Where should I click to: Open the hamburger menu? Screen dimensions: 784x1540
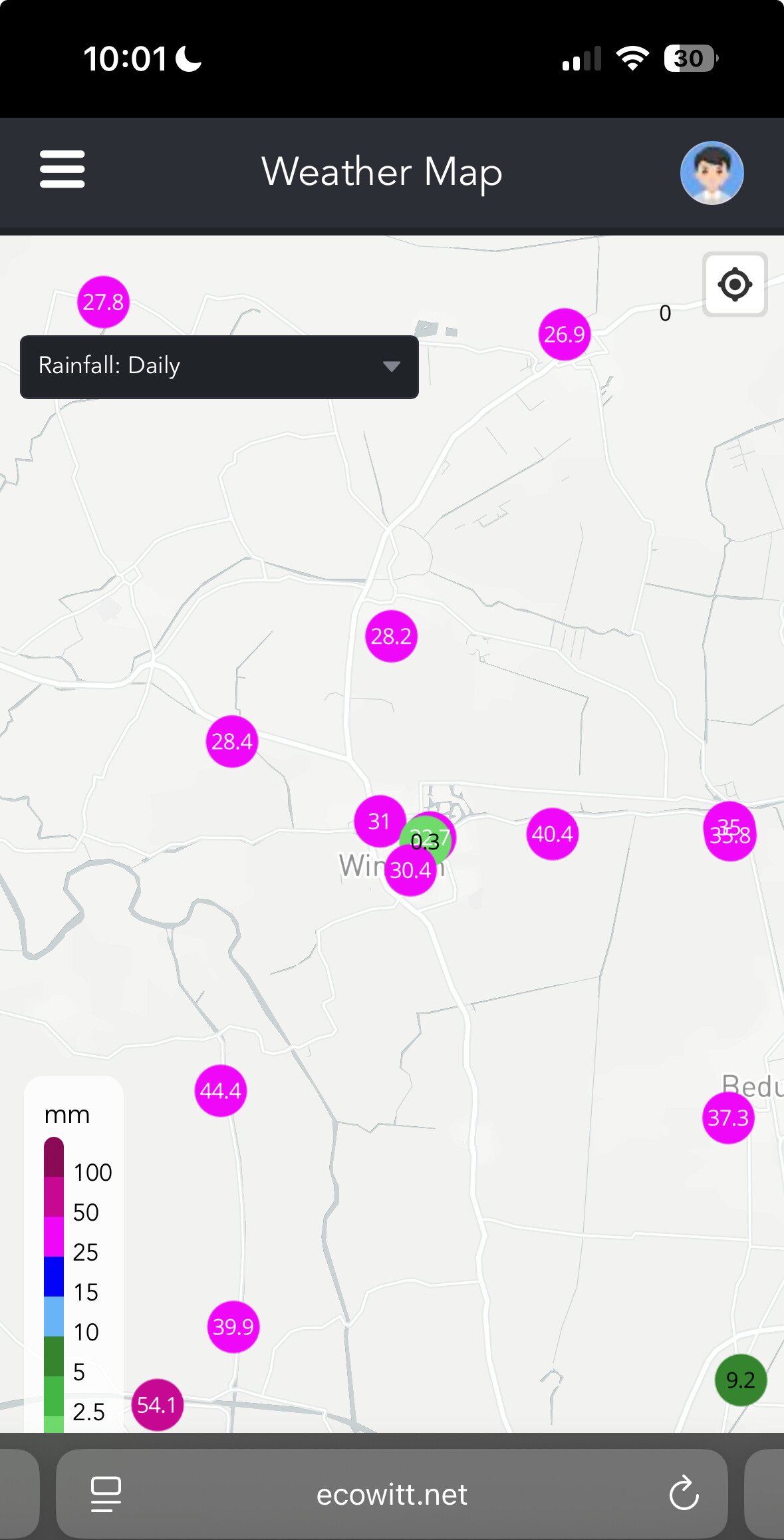click(63, 170)
